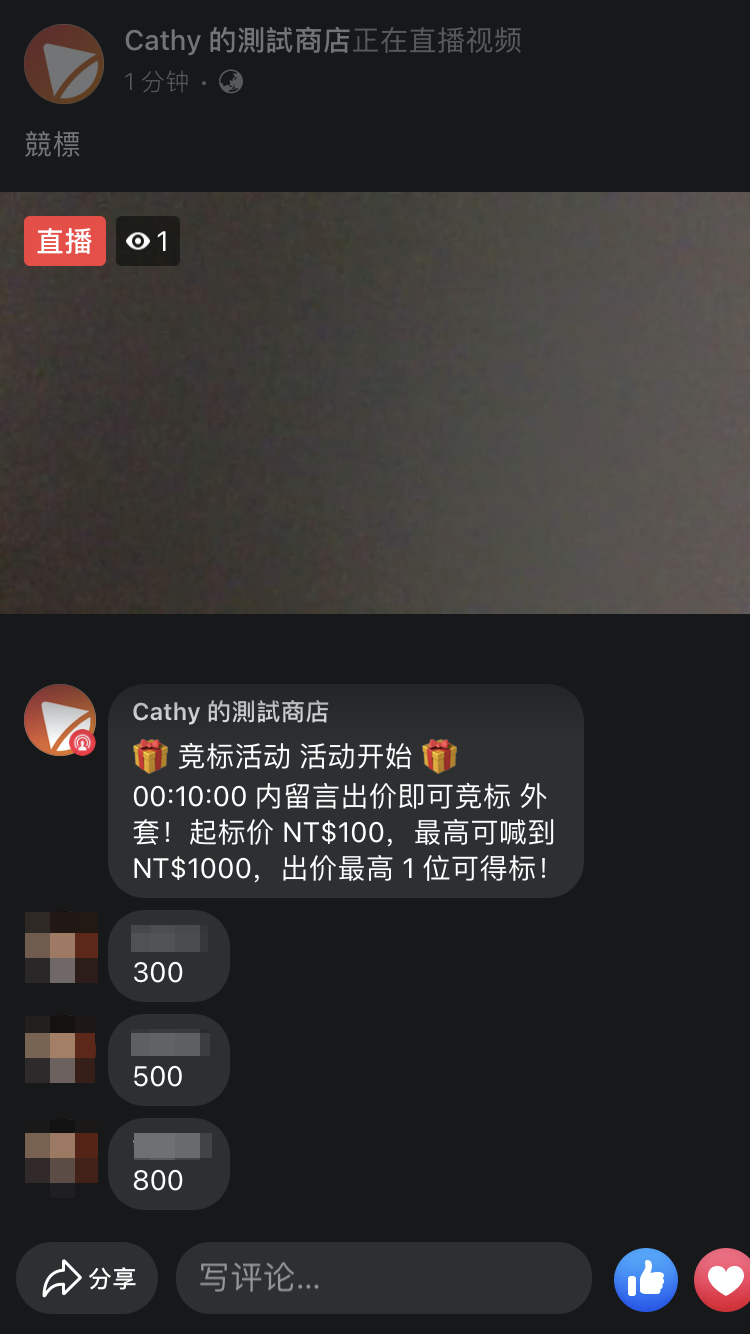Open the commenter who bid 300
Viewport: 750px width, 1334px height.
click(x=61, y=947)
